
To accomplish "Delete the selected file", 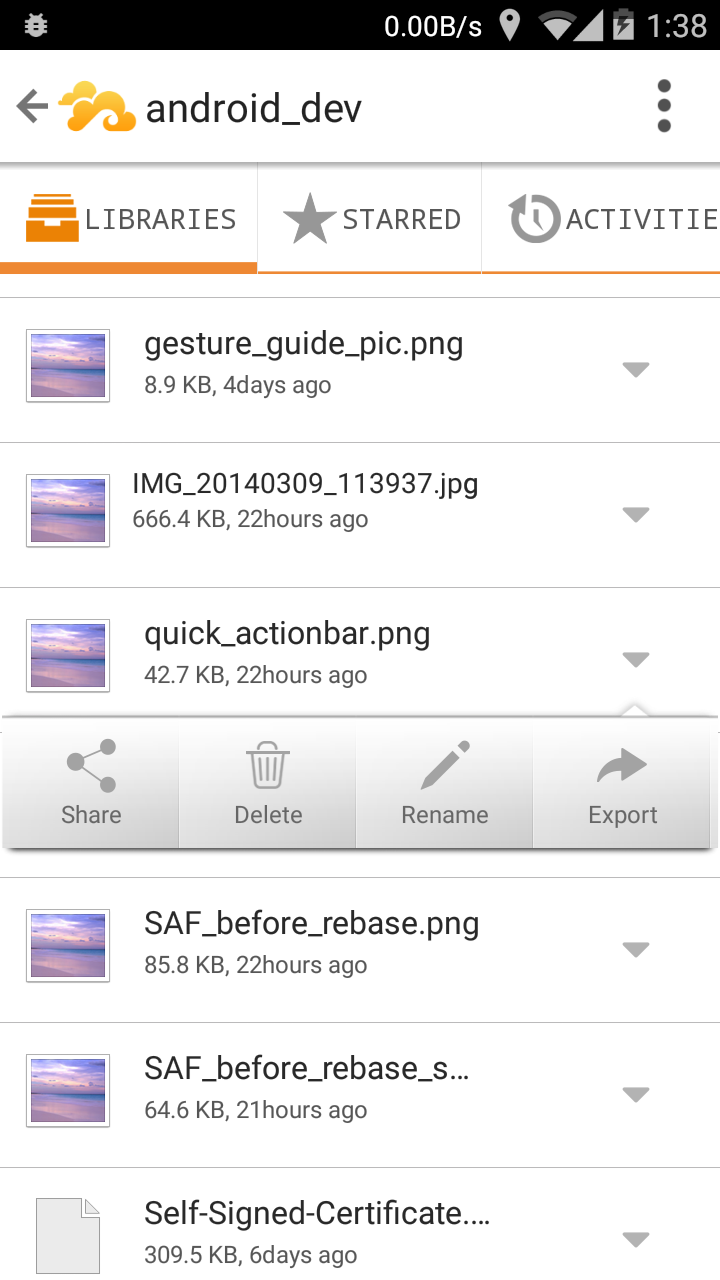I will [x=268, y=784].
